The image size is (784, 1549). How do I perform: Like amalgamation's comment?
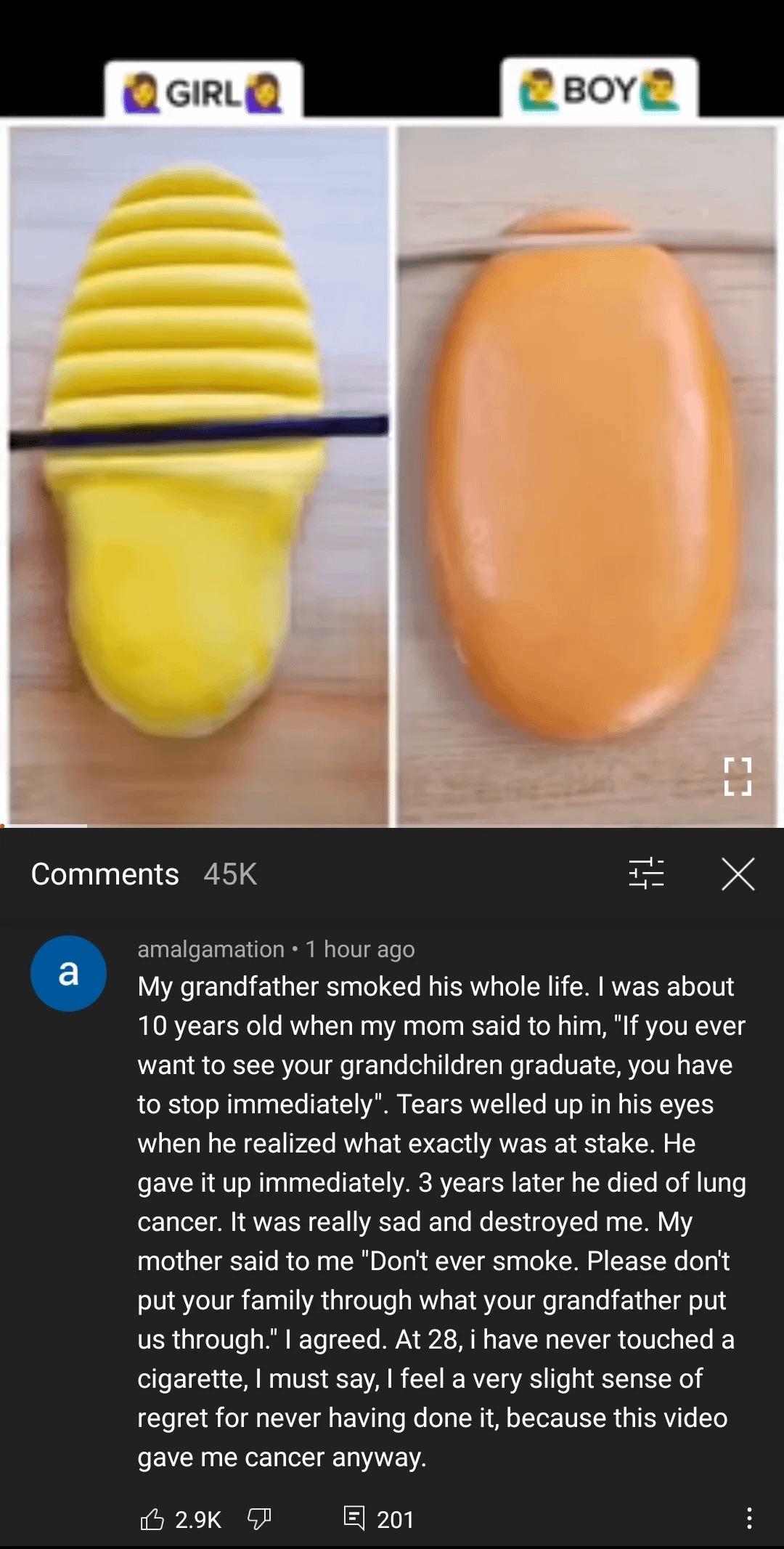click(x=152, y=1518)
